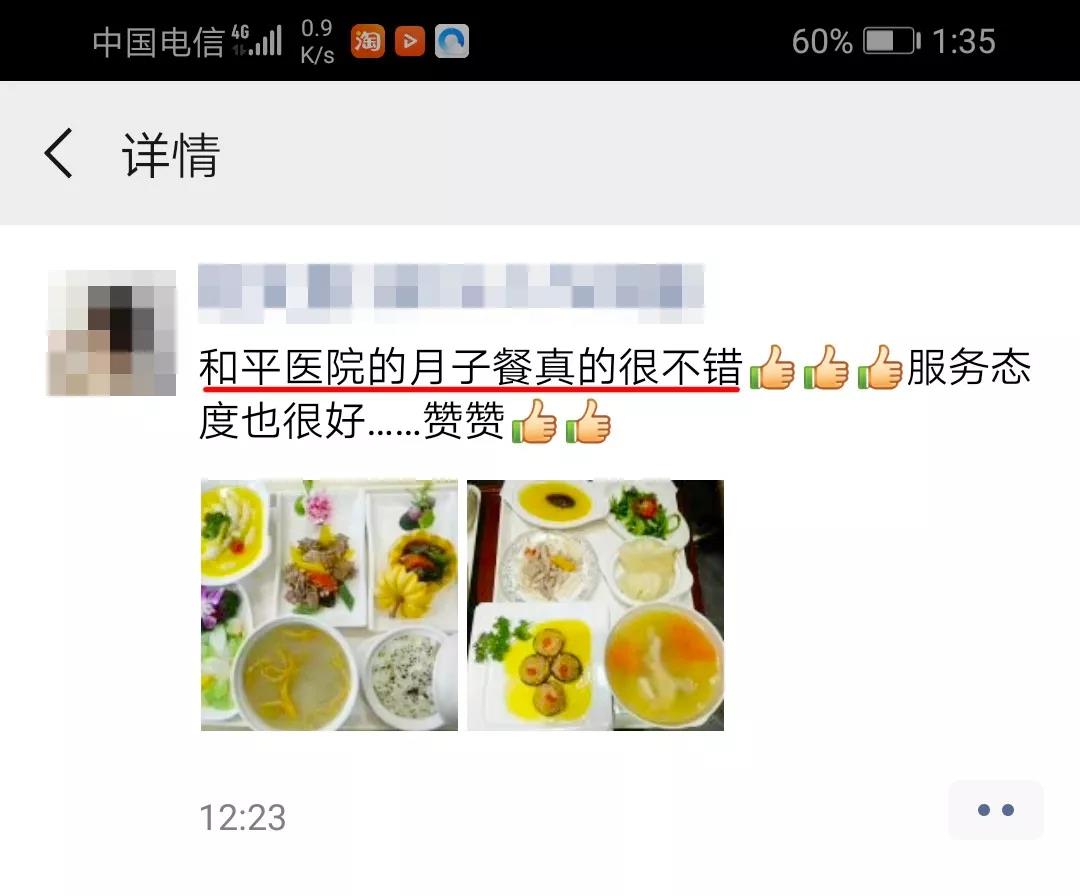Go back from the 详情 page

tap(59, 155)
